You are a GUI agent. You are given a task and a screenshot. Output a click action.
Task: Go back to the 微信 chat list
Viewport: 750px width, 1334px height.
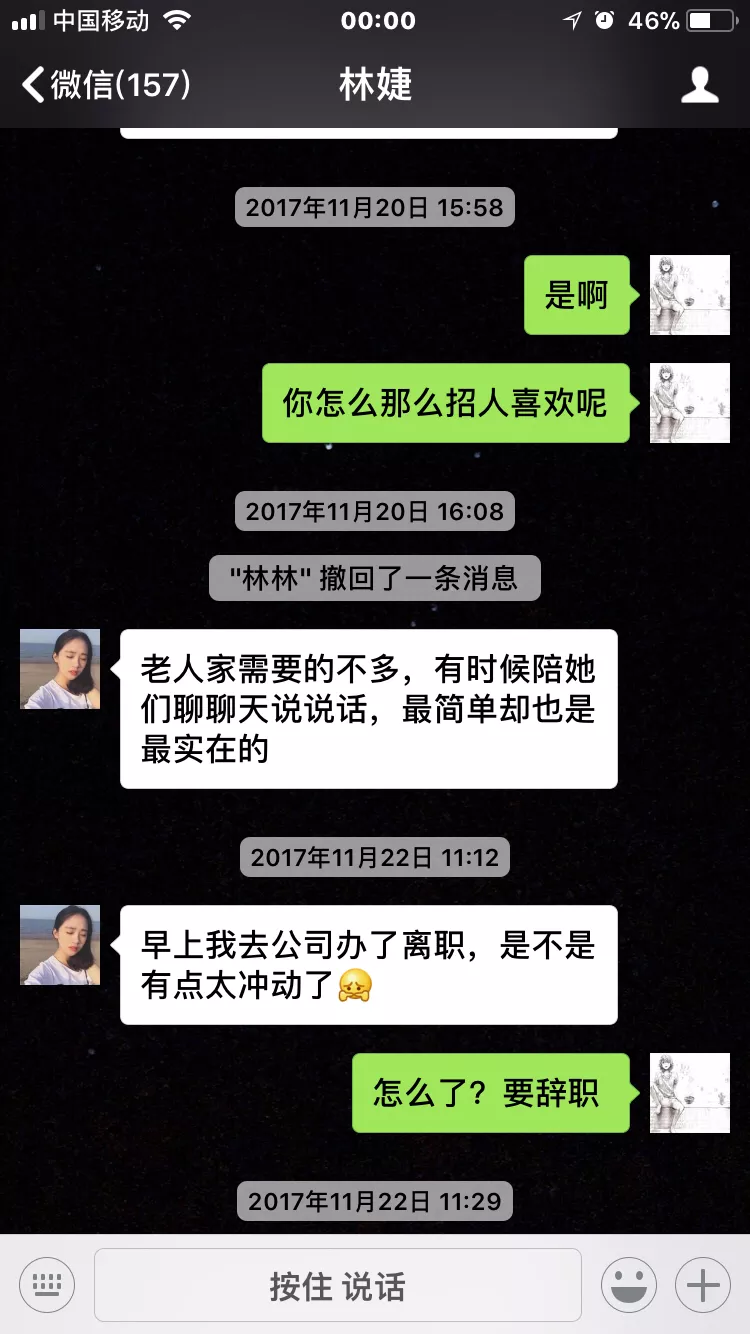105,85
